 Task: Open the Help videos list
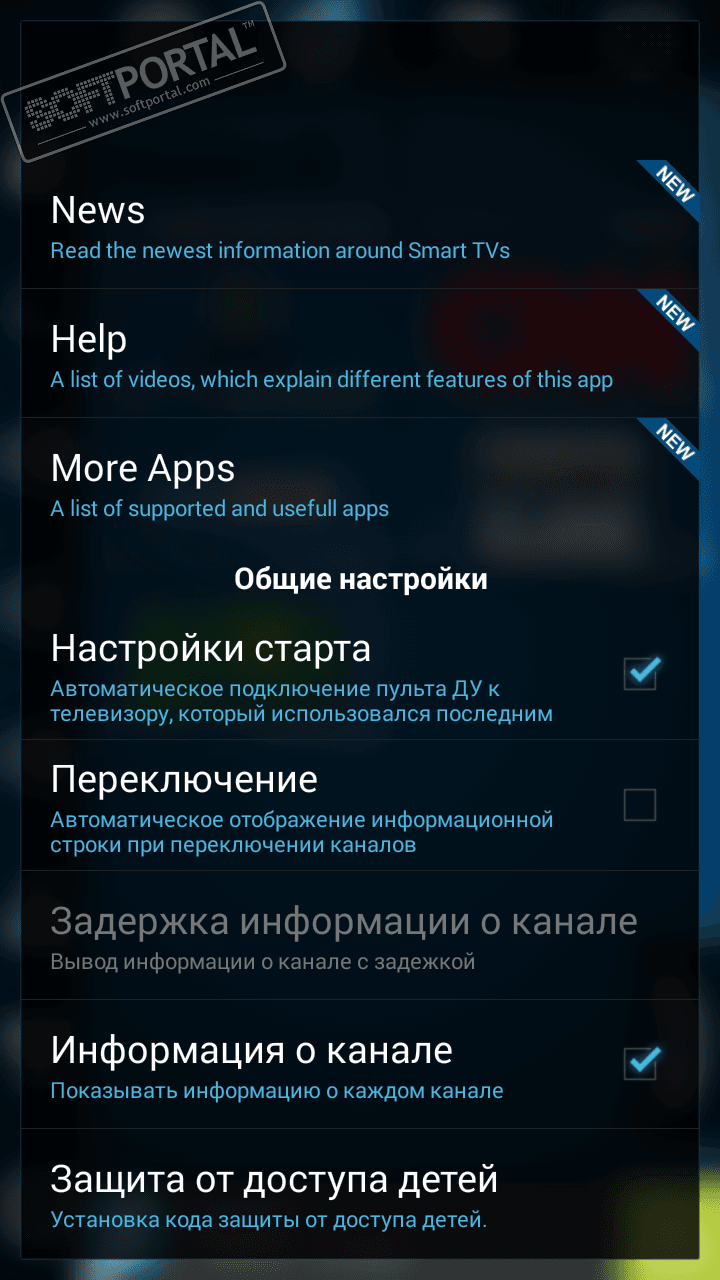point(360,354)
